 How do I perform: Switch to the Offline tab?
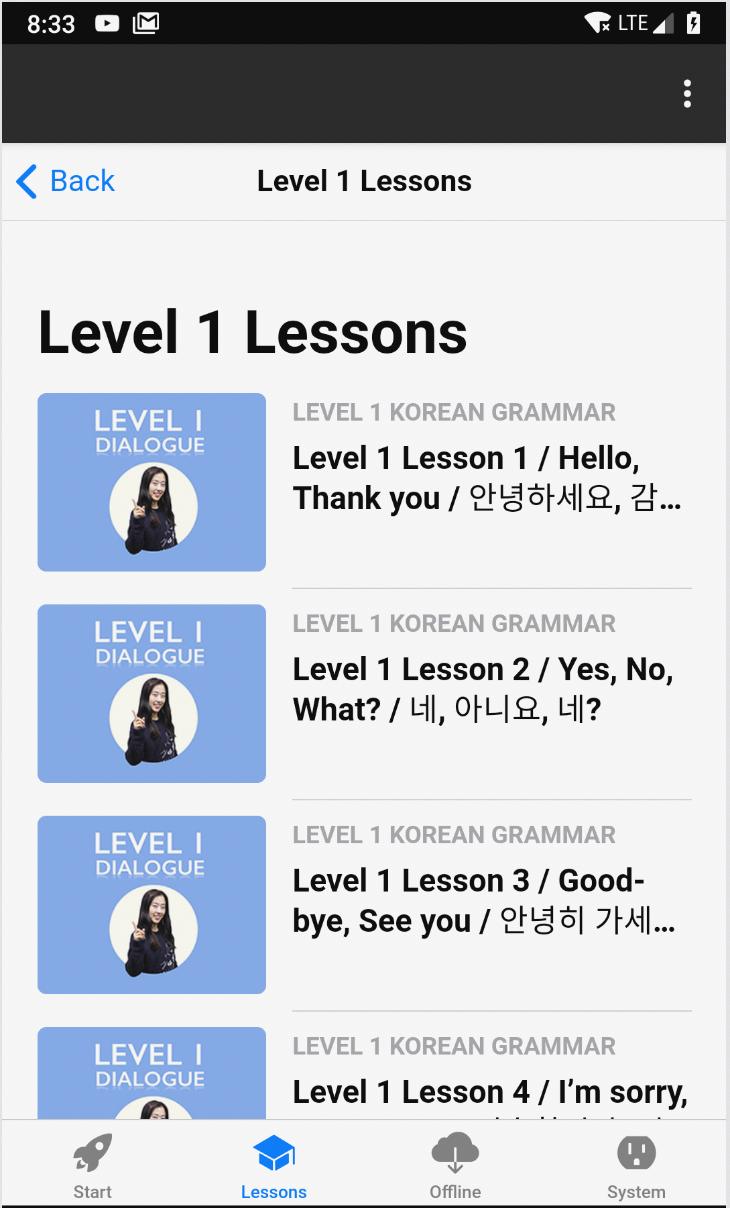(x=455, y=1166)
